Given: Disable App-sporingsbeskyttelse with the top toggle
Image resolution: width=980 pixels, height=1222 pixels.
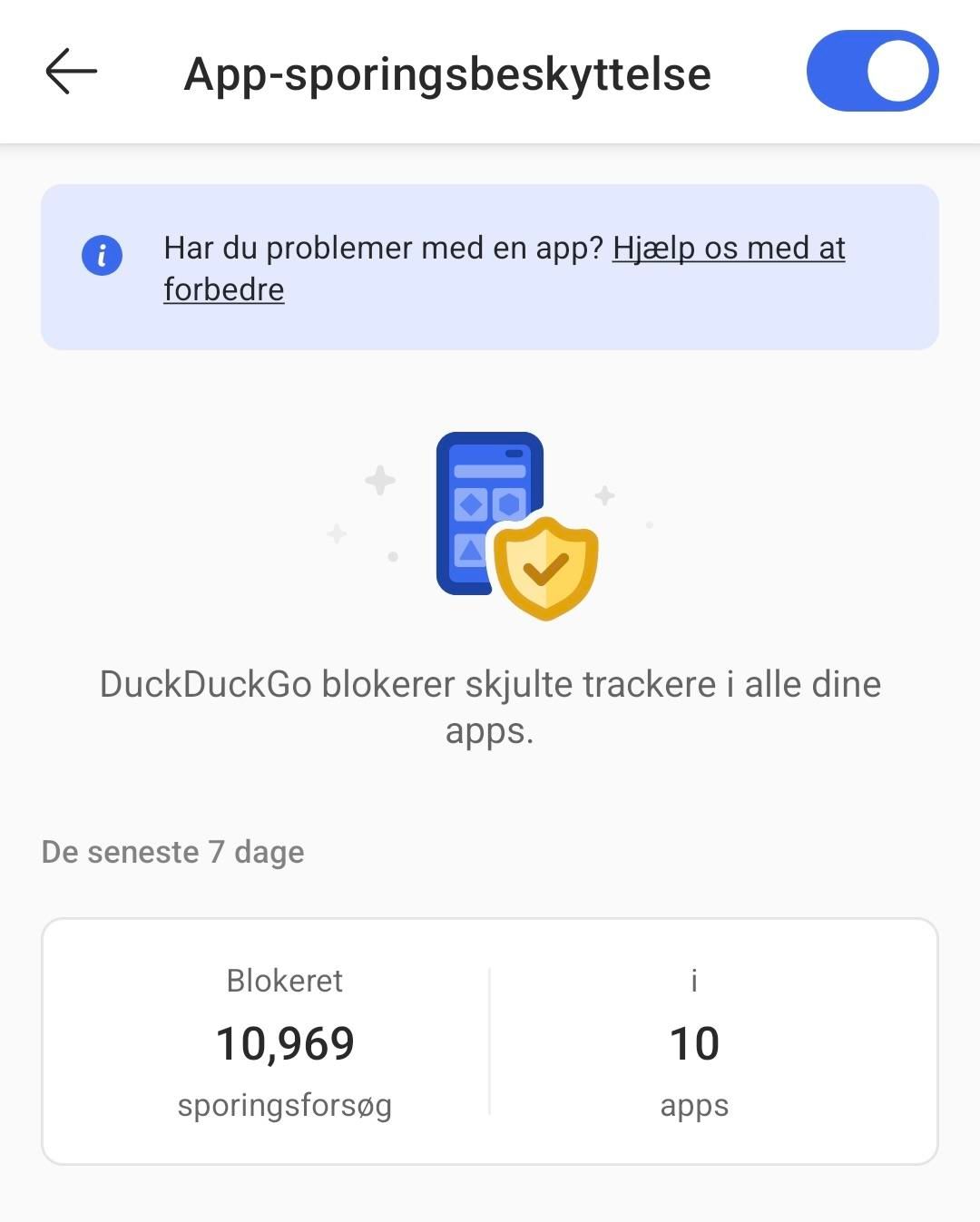Looking at the screenshot, I should point(872,70).
